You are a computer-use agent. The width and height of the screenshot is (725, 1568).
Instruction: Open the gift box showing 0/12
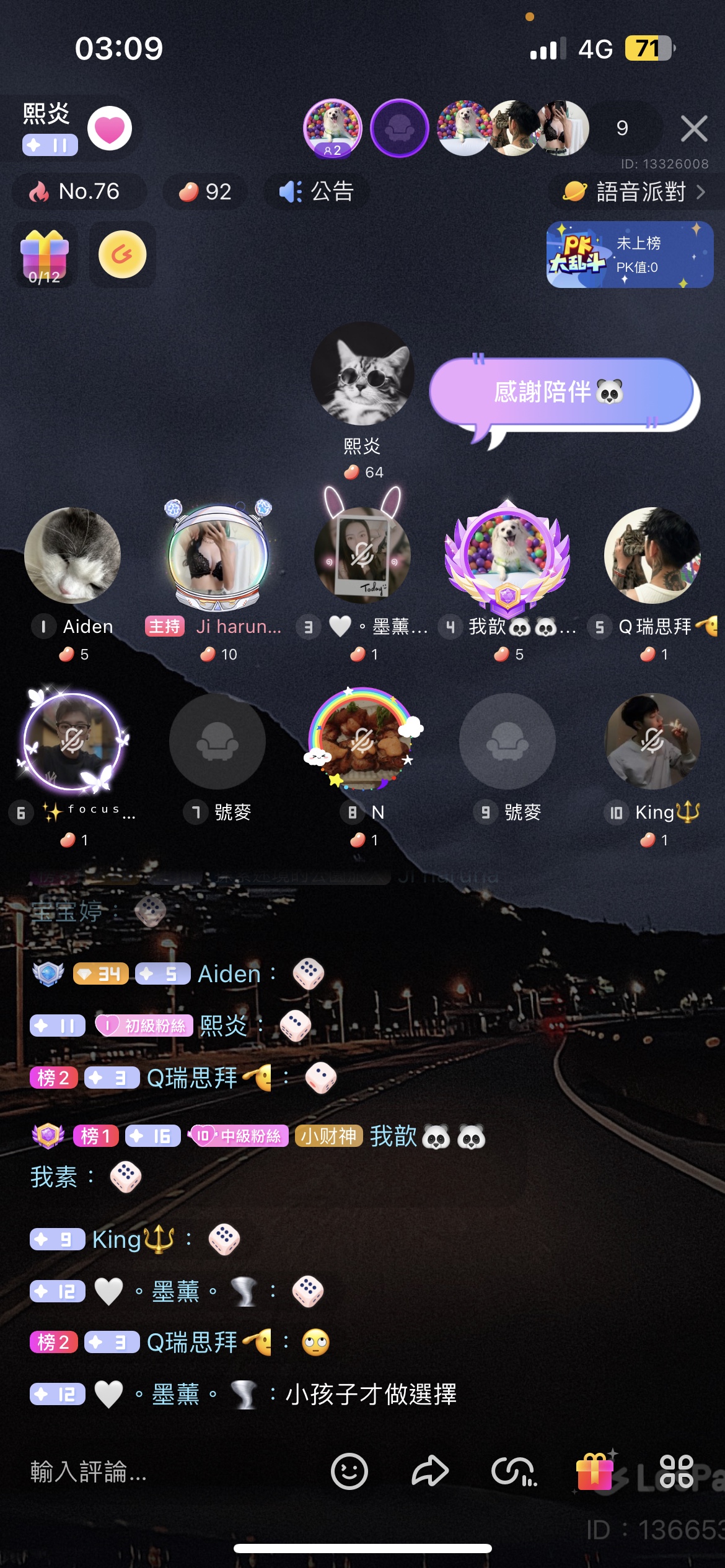point(45,255)
